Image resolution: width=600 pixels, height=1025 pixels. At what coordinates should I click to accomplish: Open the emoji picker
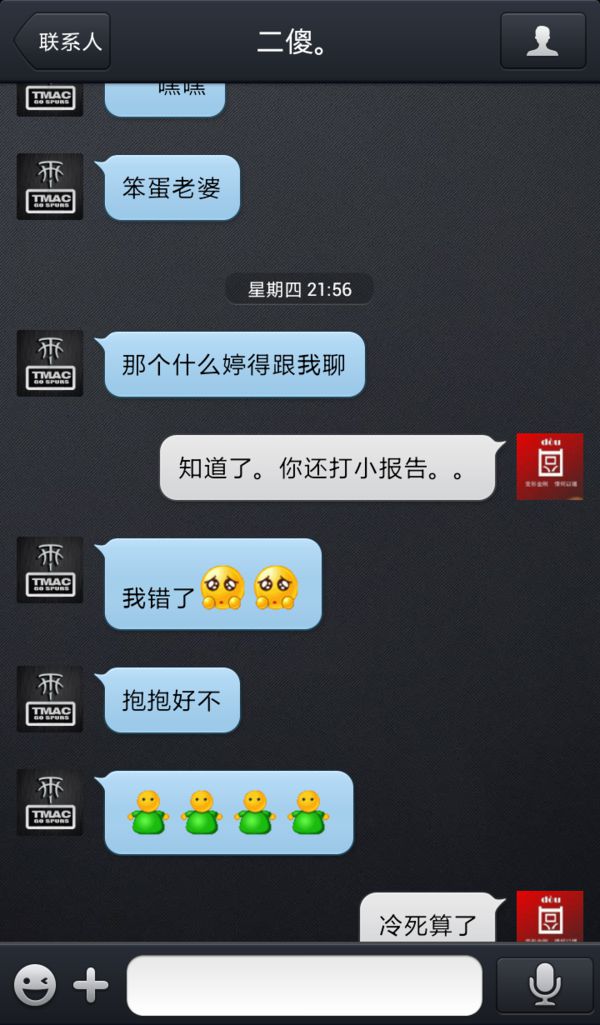(35, 985)
